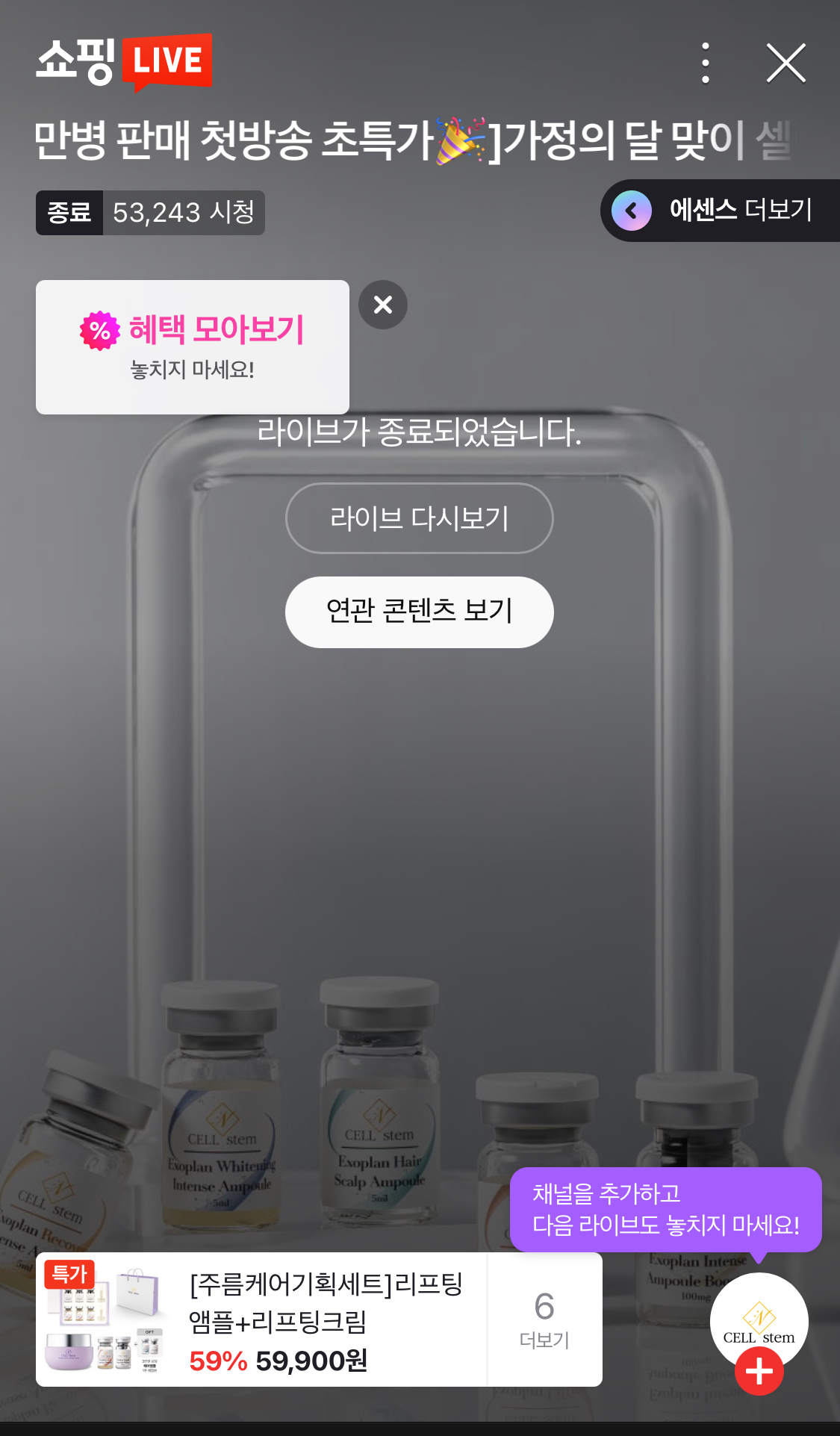Viewport: 840px width, 1436px height.
Task: Add the CELL stem channel
Action: (759, 1370)
